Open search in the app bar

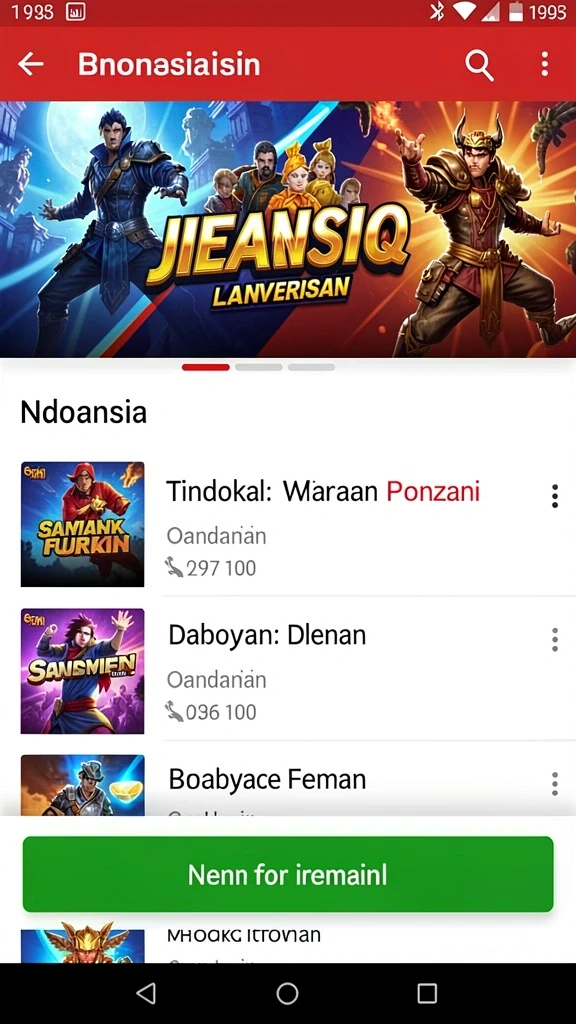pyautogui.click(x=479, y=65)
